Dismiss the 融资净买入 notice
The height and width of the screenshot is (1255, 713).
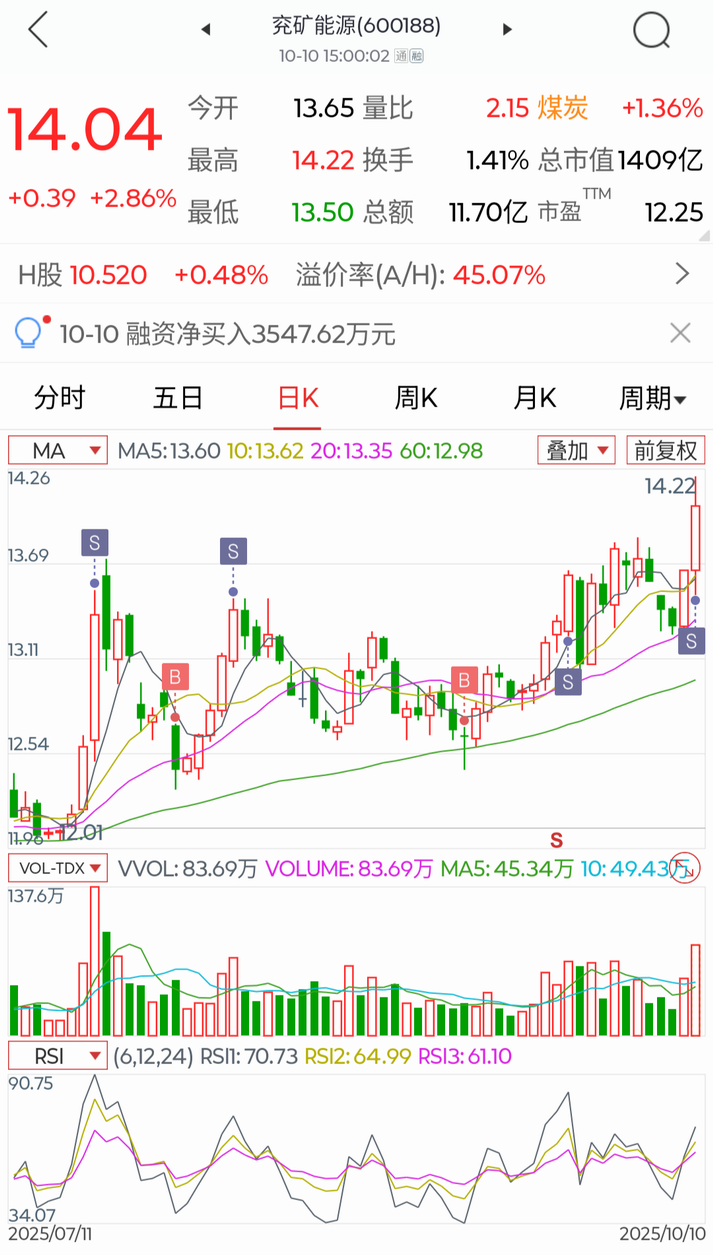[680, 333]
